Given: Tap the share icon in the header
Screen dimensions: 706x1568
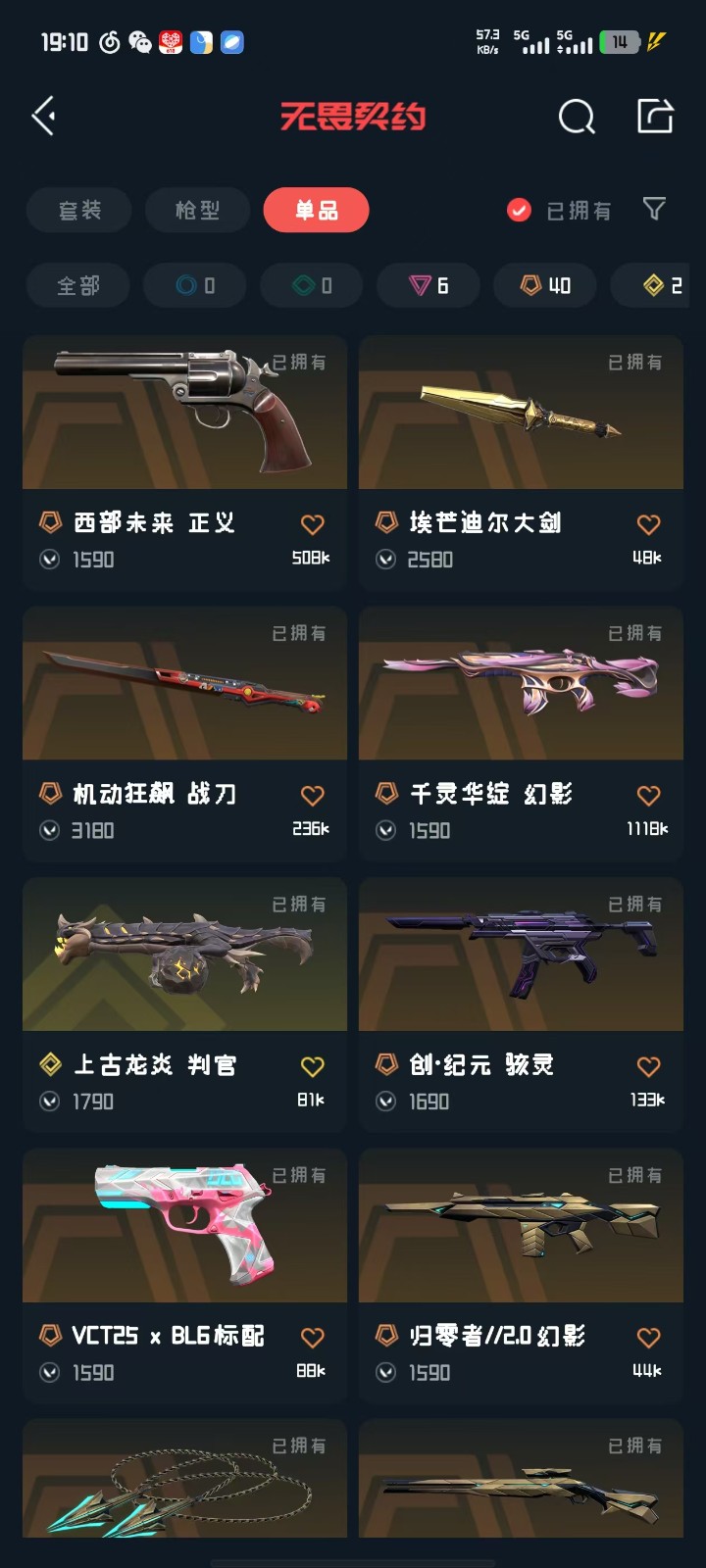Looking at the screenshot, I should 655,116.
